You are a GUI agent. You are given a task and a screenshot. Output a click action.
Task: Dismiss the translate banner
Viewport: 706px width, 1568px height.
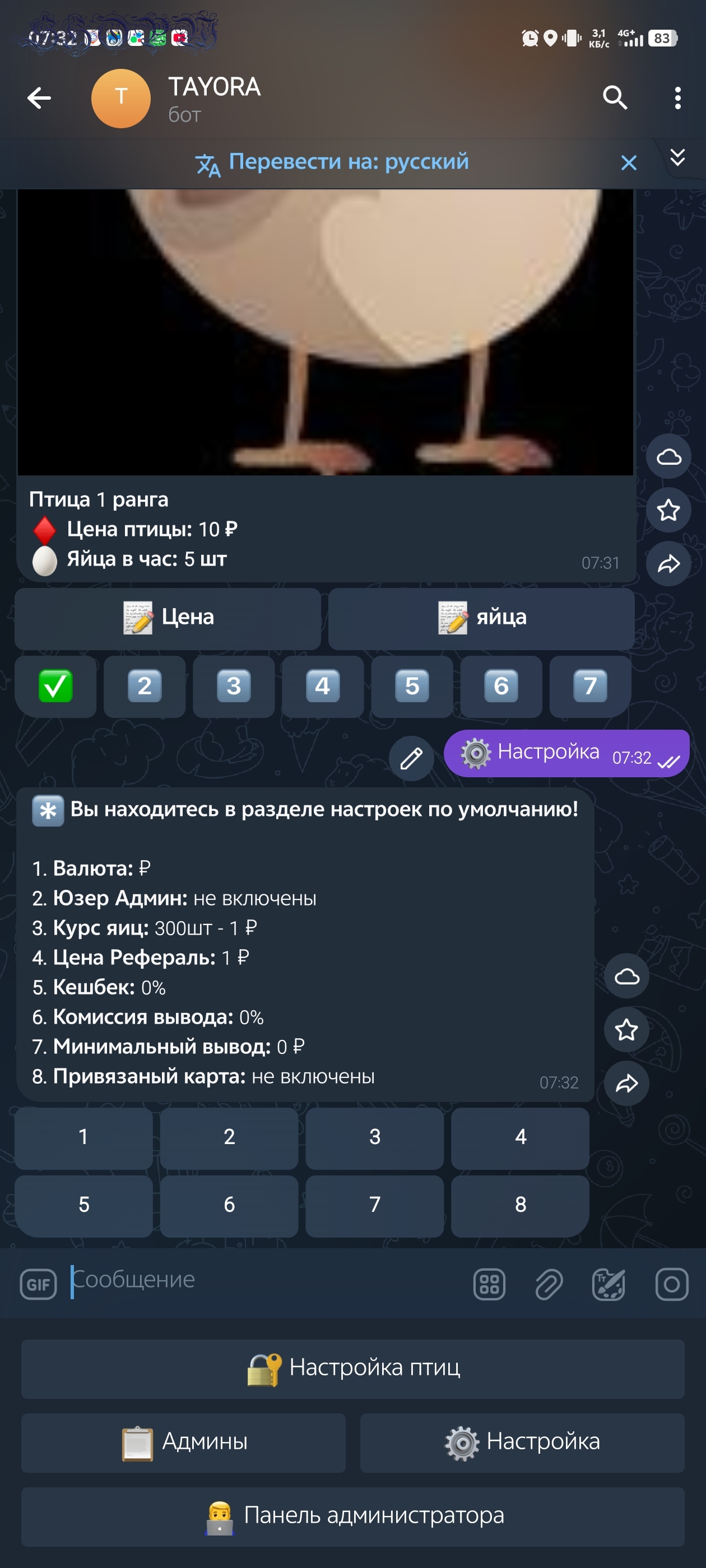(x=629, y=162)
